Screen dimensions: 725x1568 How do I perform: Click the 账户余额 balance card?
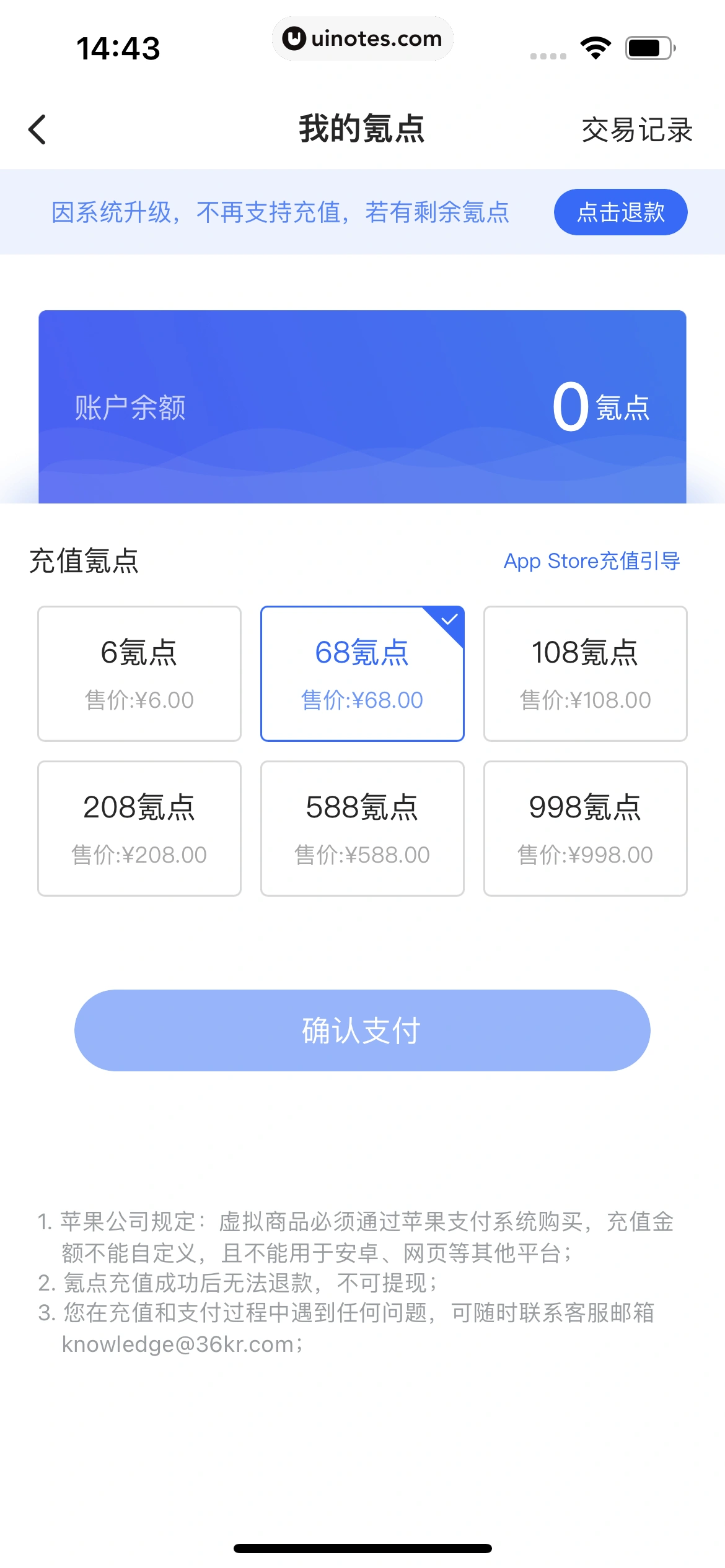tap(362, 407)
